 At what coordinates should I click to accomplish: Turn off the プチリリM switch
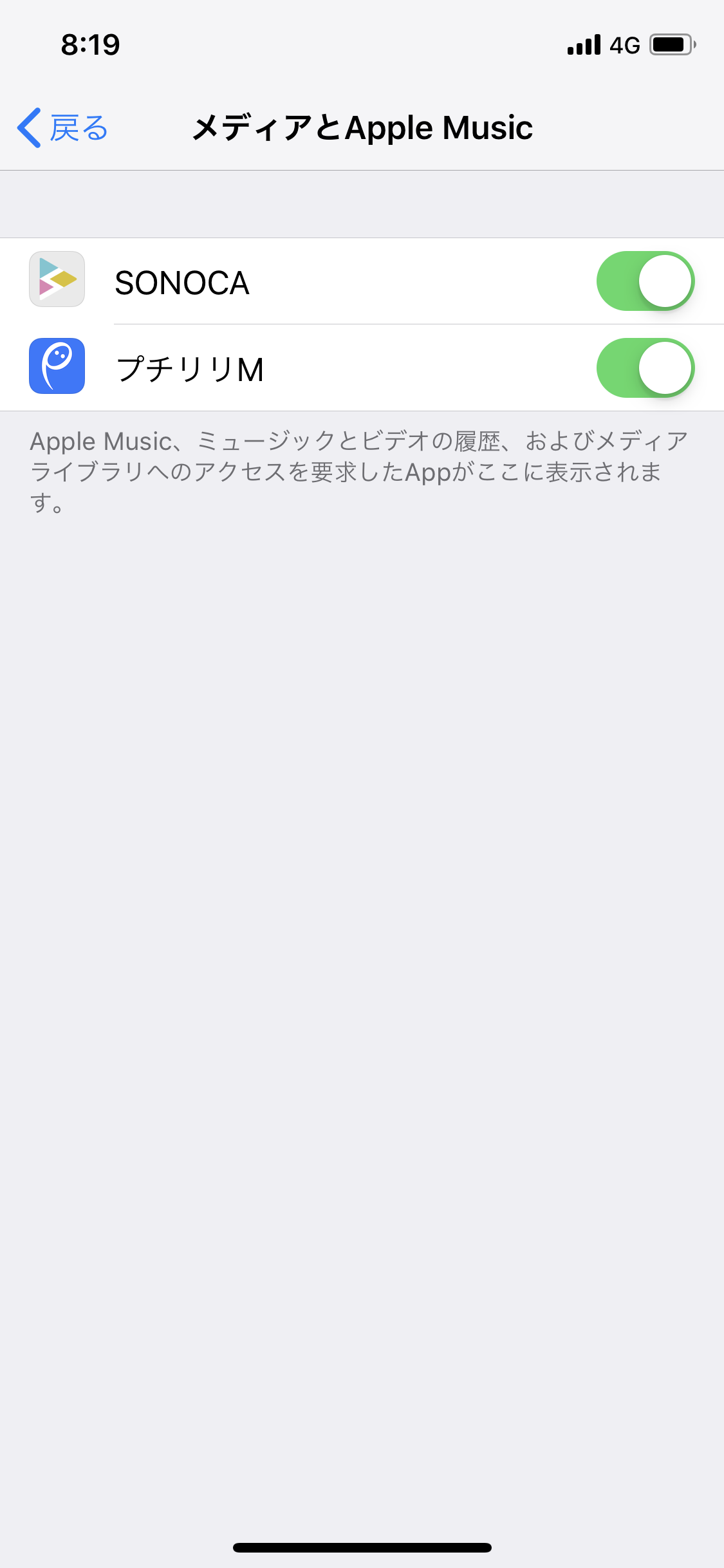pos(645,368)
